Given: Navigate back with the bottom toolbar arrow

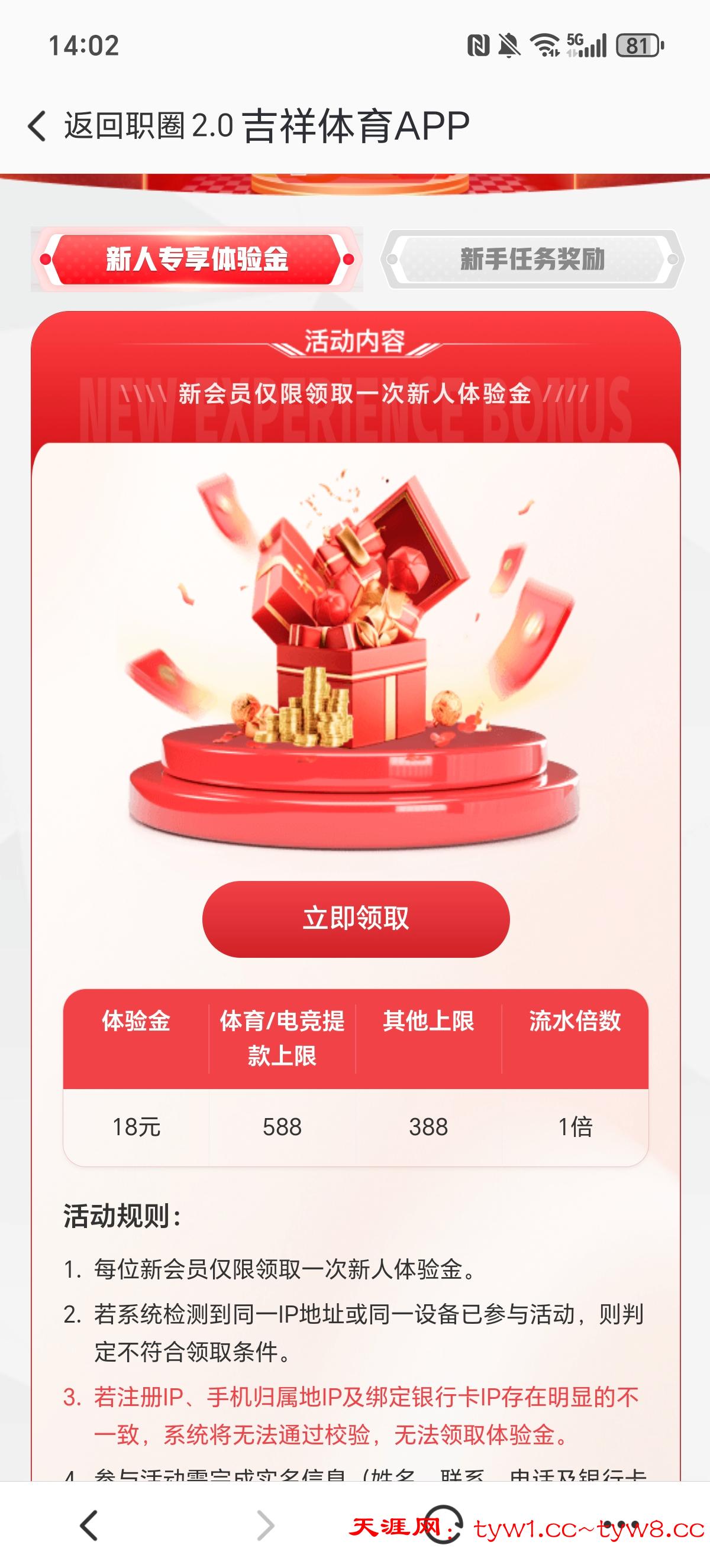Looking at the screenshot, I should click(89, 1525).
